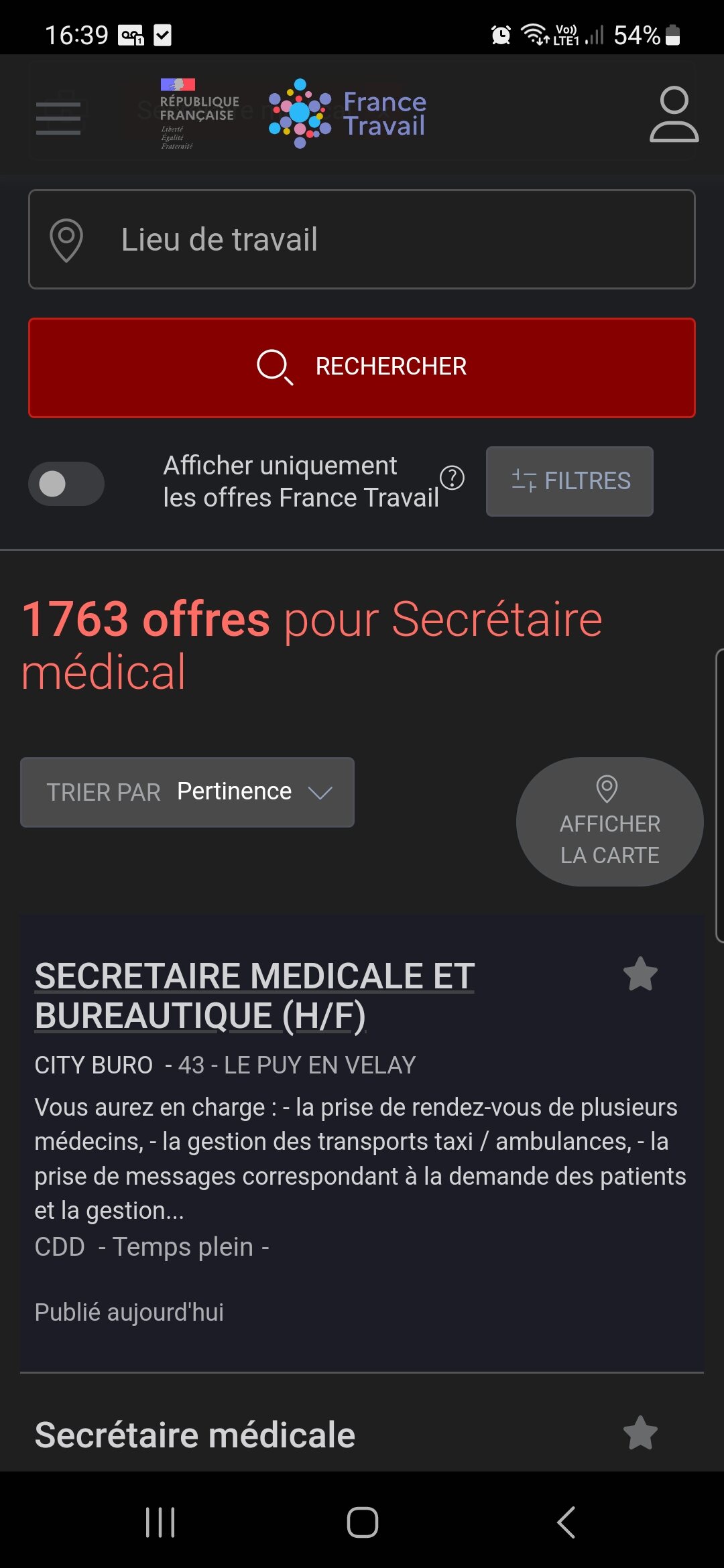The height and width of the screenshot is (1568, 724).
Task: Open recent apps from navigation bar
Action: click(160, 1522)
